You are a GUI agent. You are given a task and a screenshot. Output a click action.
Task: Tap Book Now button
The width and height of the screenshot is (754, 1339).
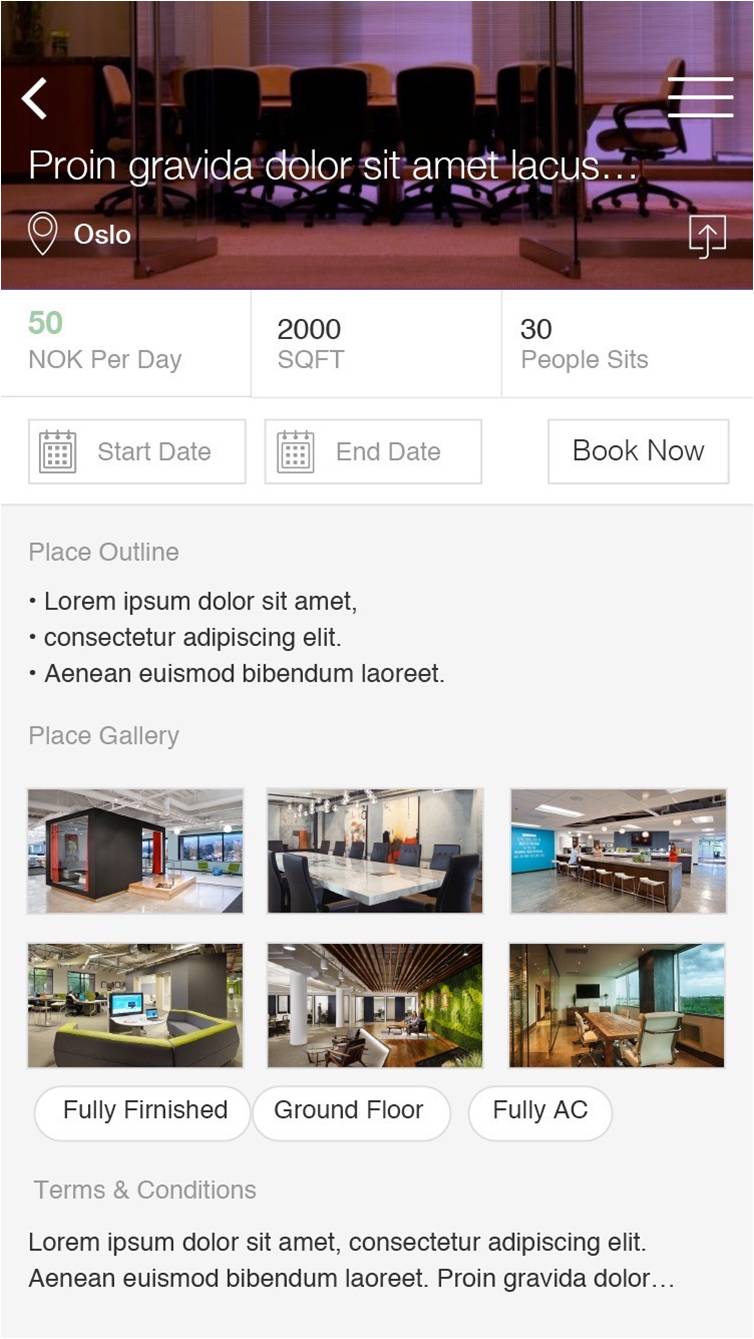point(638,451)
